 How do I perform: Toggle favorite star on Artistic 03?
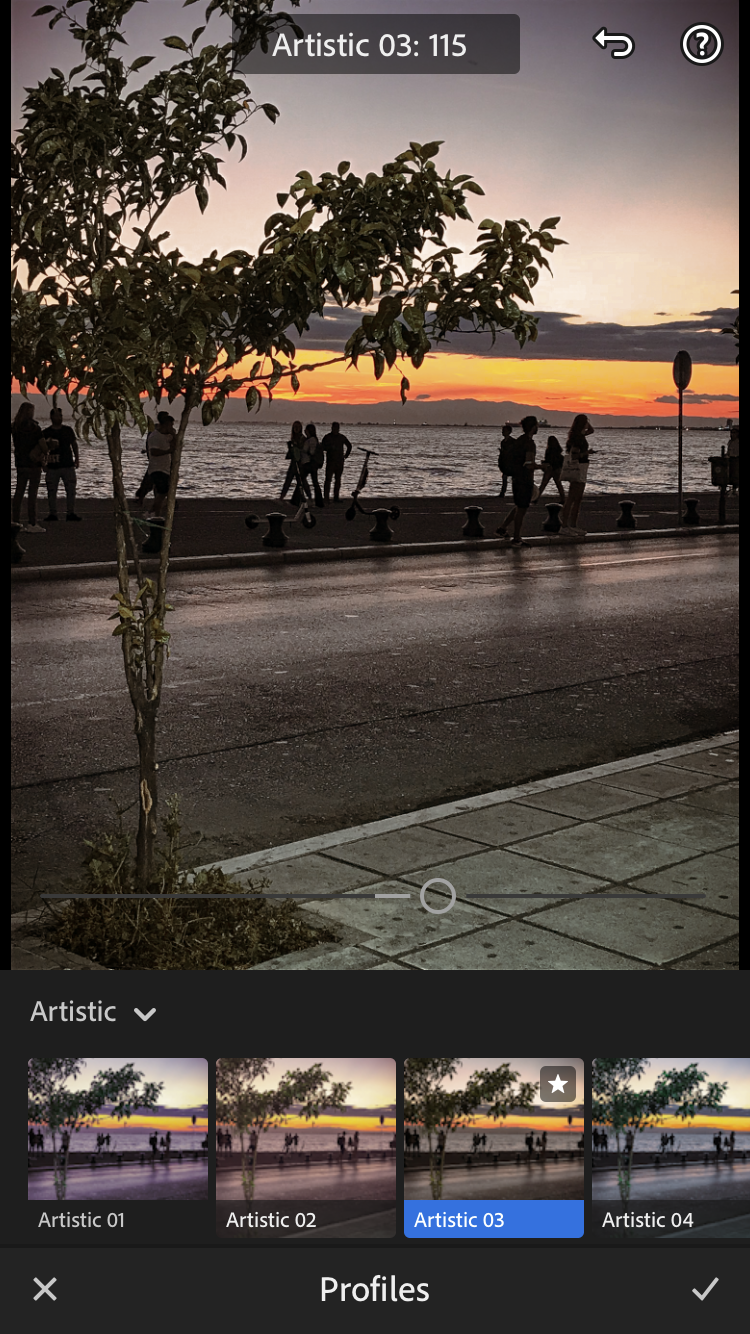coord(558,1085)
